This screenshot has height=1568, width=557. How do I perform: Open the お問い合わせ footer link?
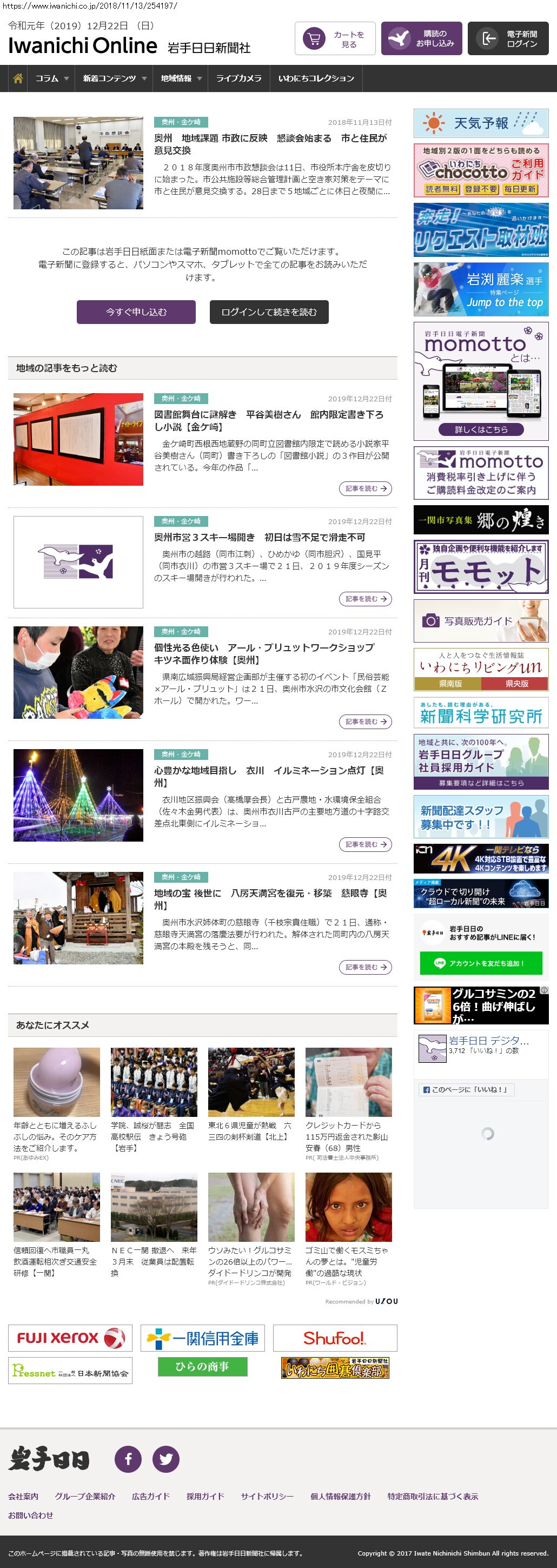30,1515
